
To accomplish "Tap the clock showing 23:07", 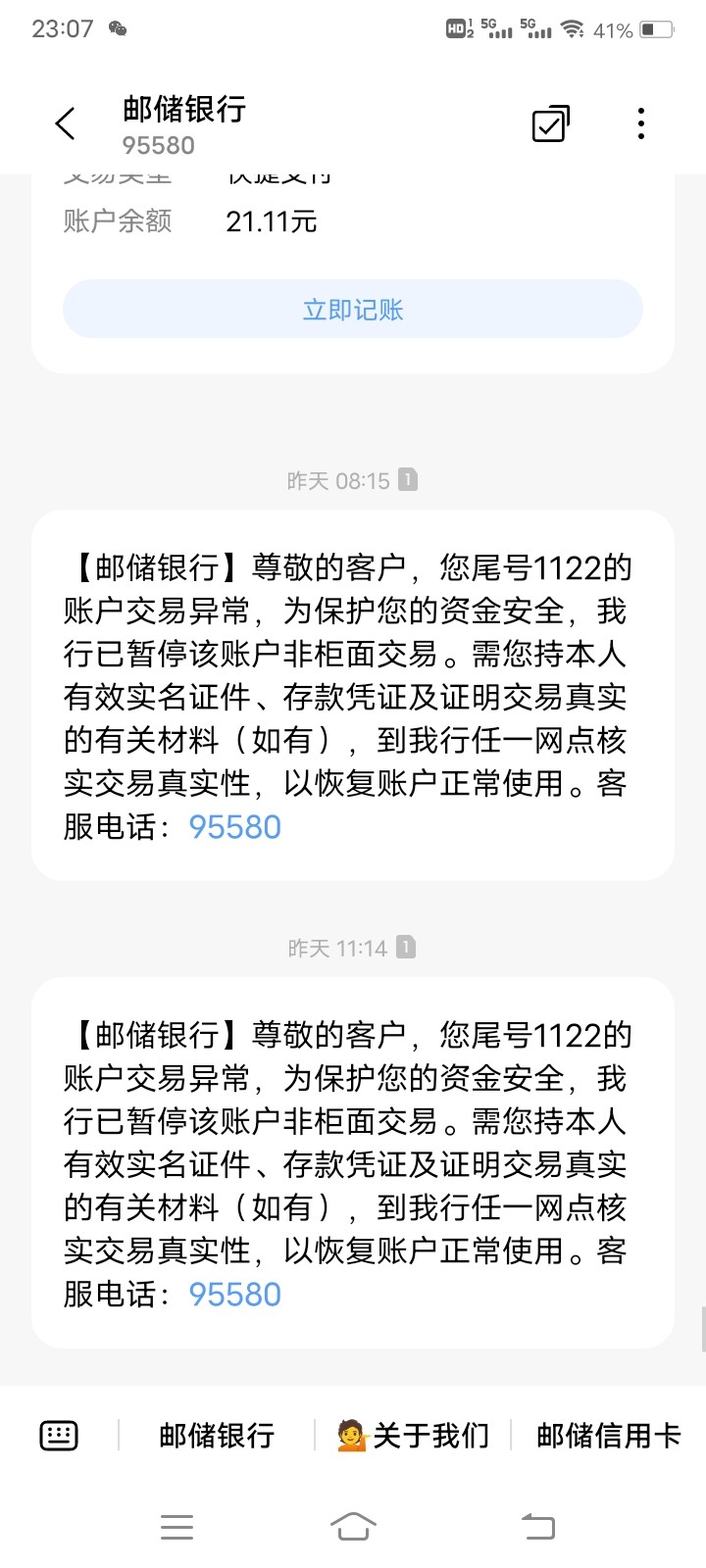I will click(61, 29).
